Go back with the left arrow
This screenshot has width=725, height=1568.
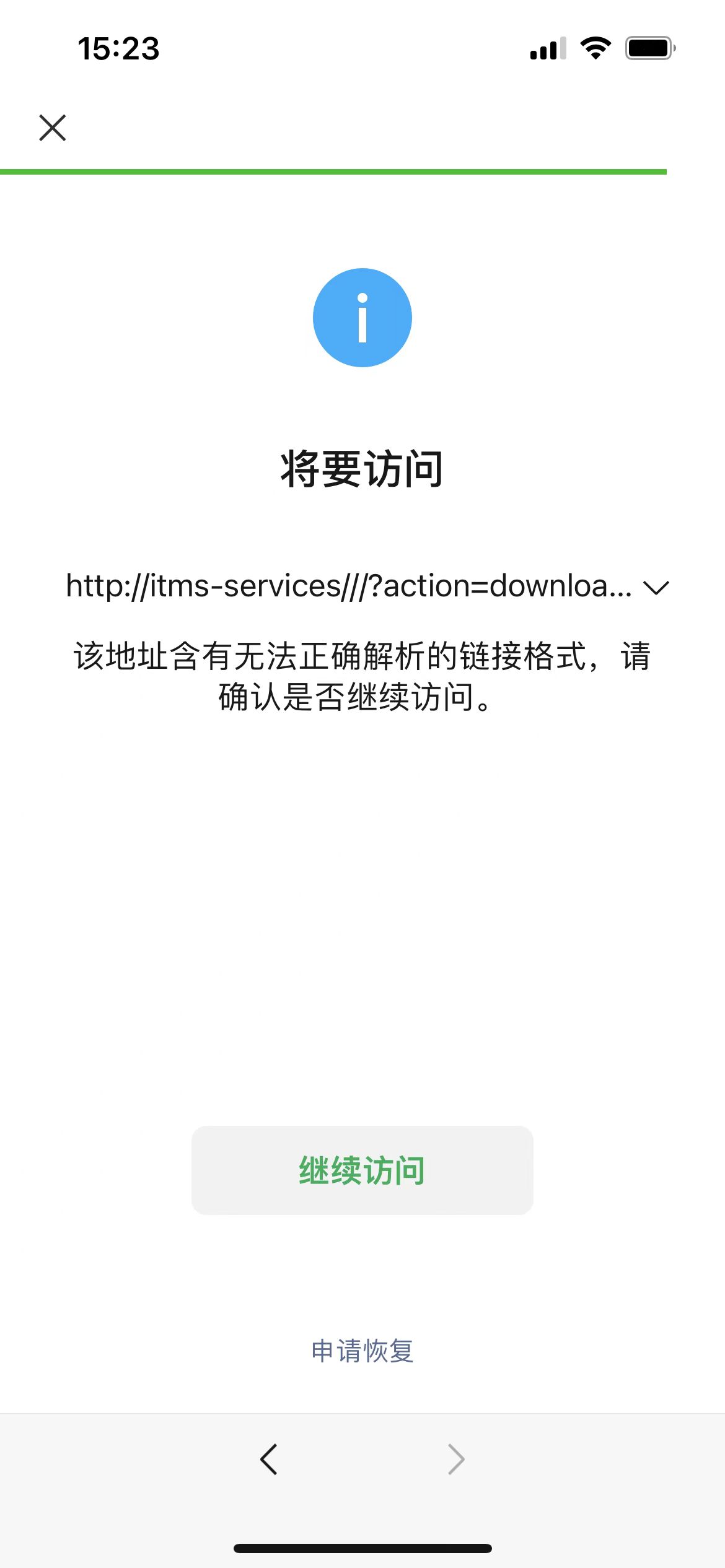click(x=269, y=1460)
